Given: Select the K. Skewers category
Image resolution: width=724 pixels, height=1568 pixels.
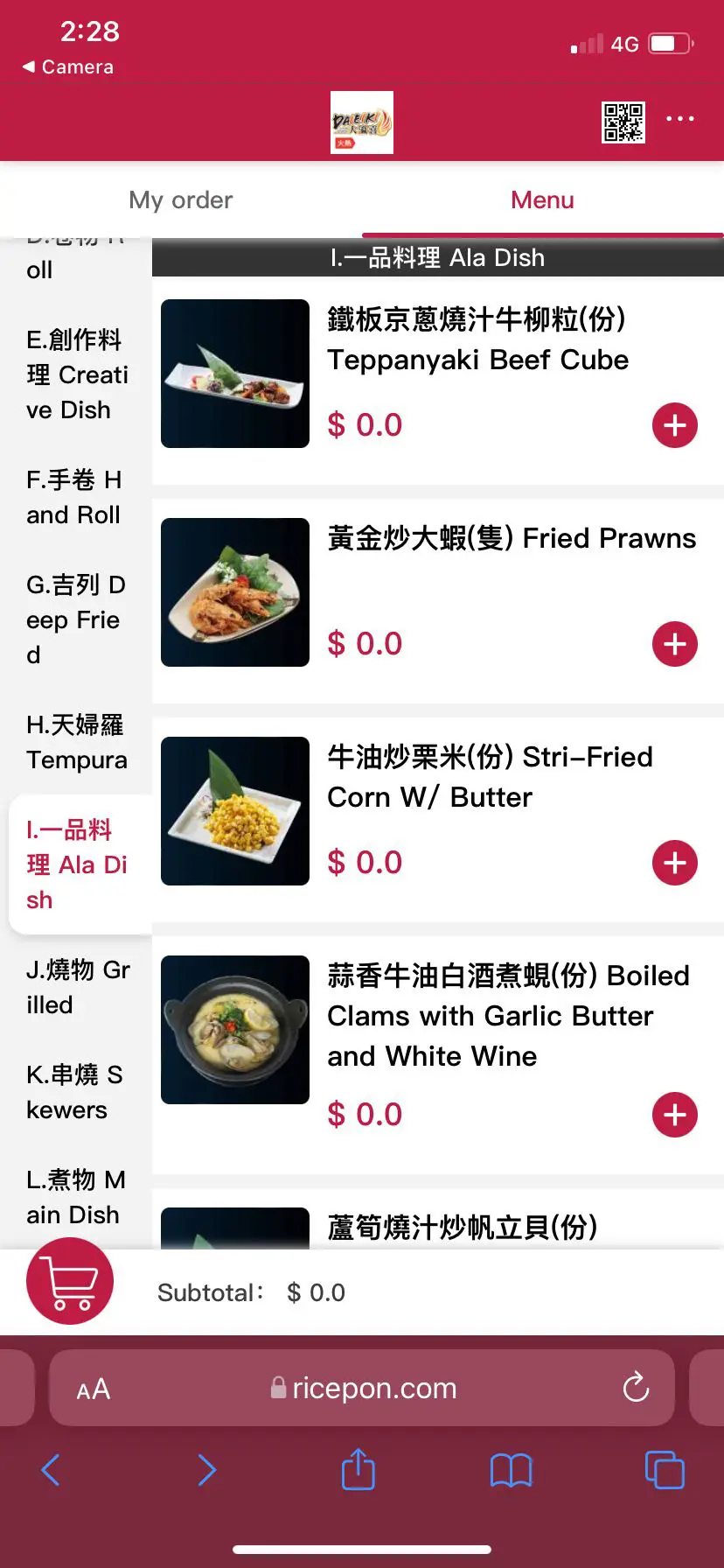Looking at the screenshot, I should [x=74, y=1092].
